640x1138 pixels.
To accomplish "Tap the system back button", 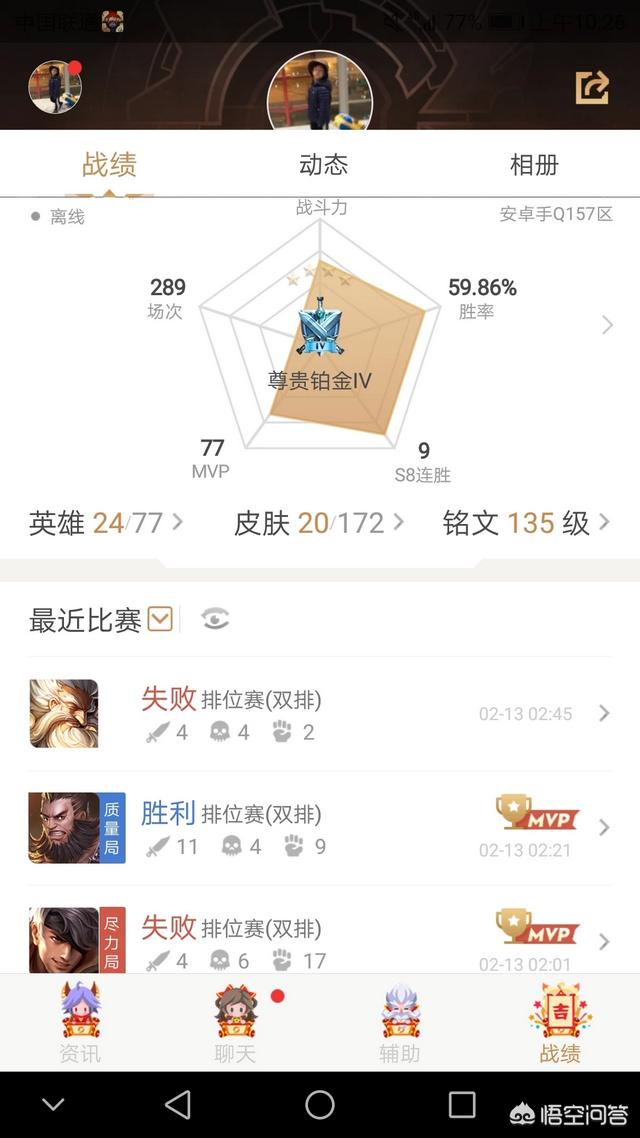I will (178, 1105).
